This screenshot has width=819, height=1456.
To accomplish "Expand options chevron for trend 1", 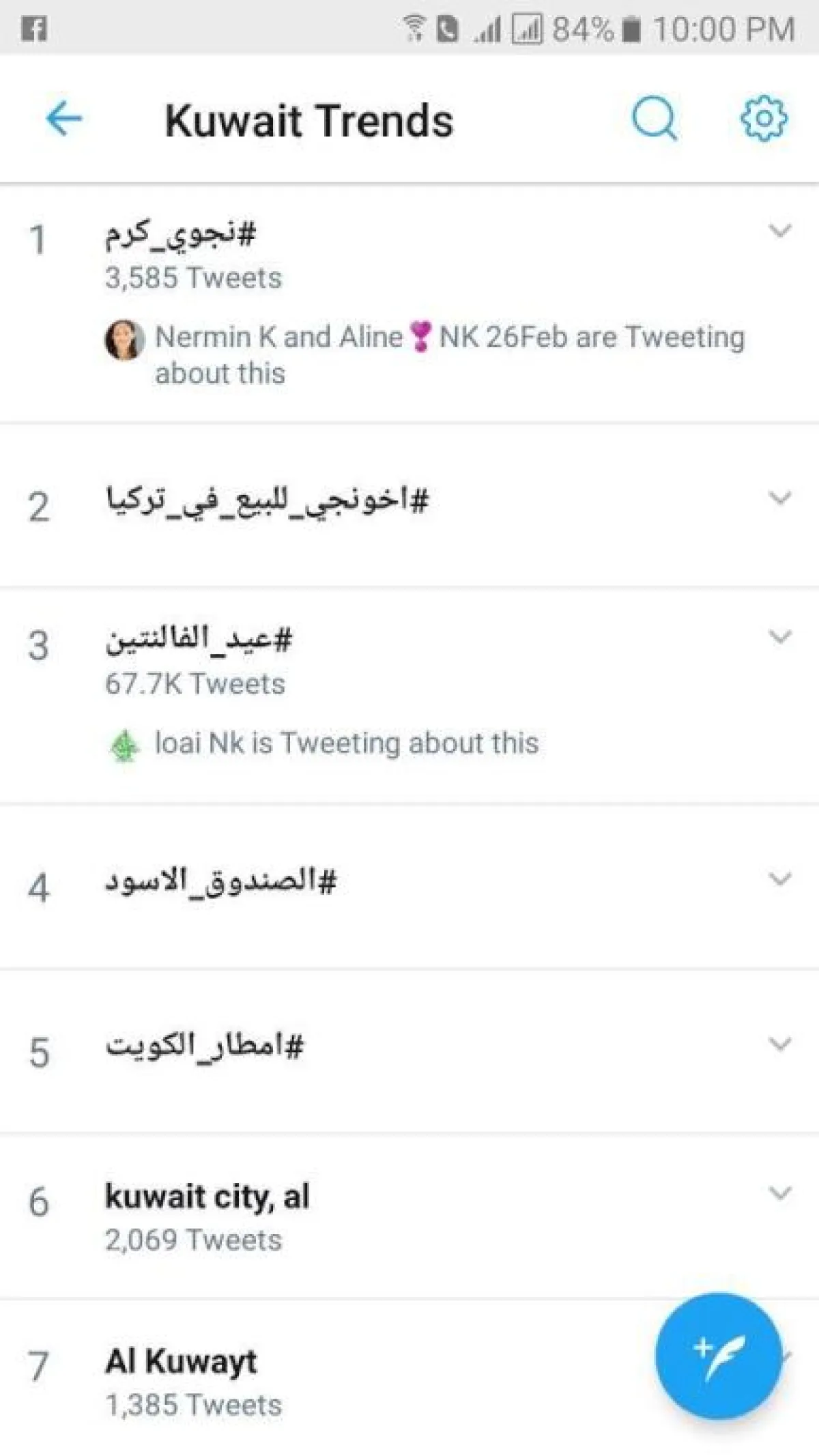I will tap(779, 231).
